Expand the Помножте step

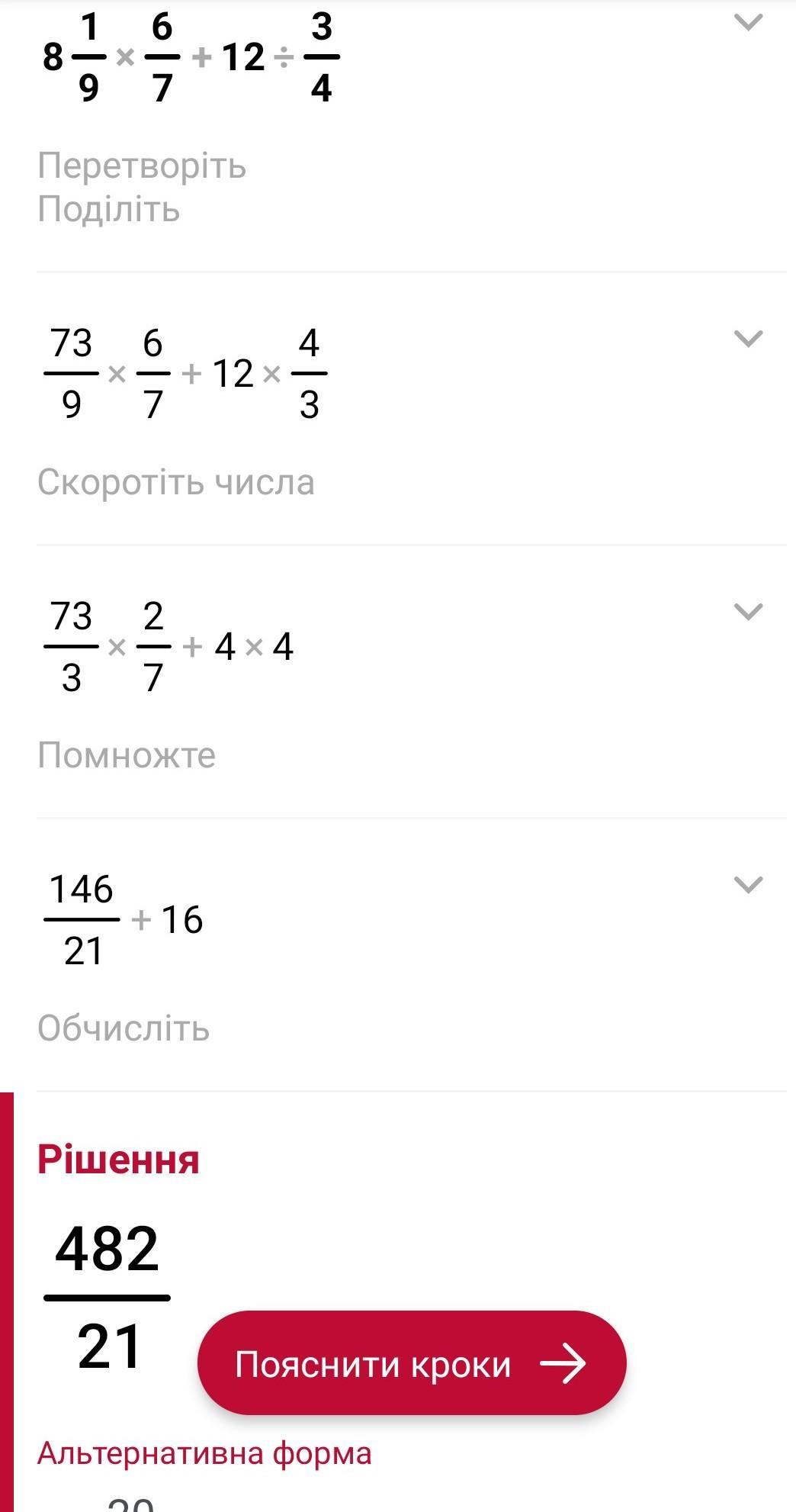(748, 612)
